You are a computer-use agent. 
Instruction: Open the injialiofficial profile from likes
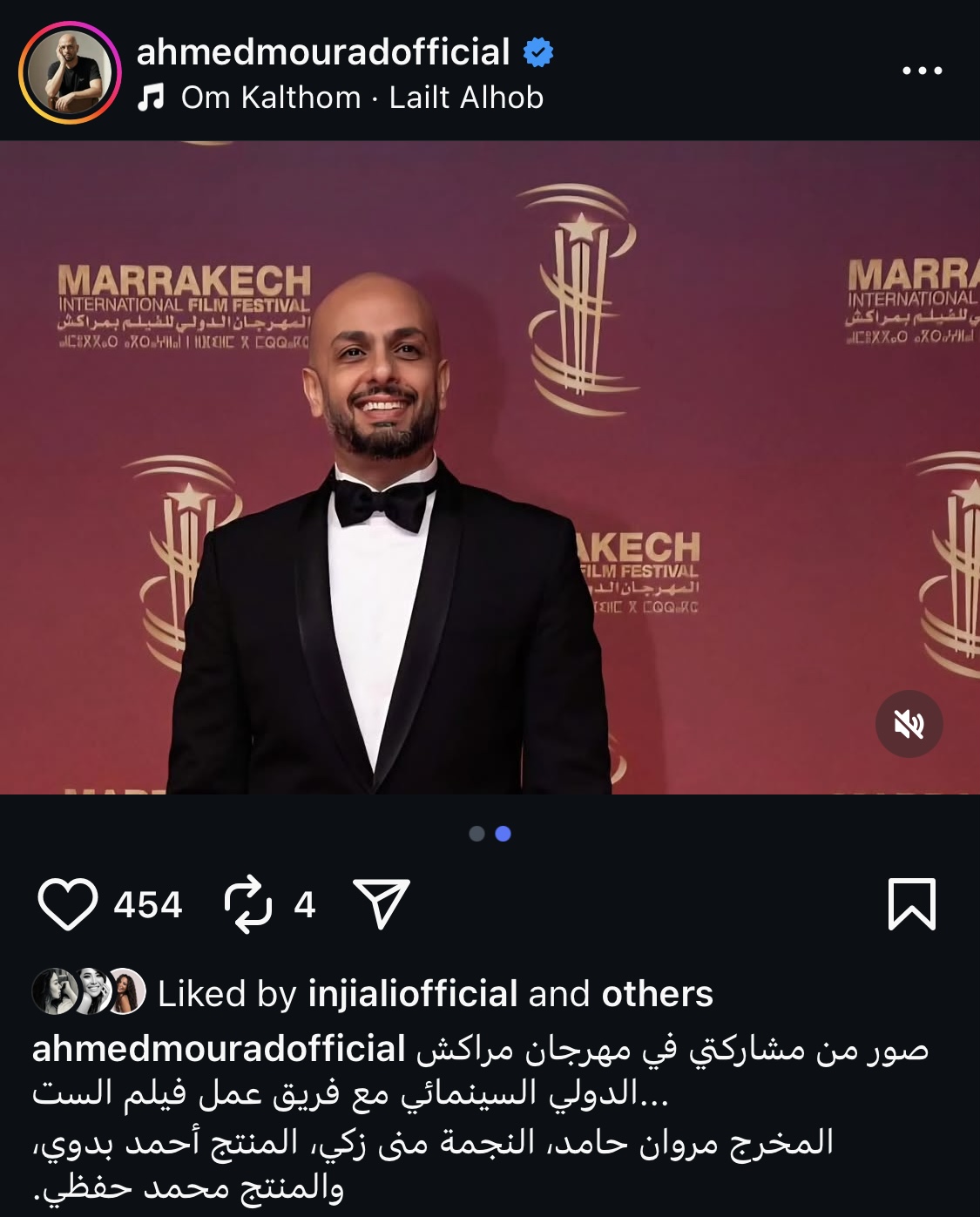413,994
